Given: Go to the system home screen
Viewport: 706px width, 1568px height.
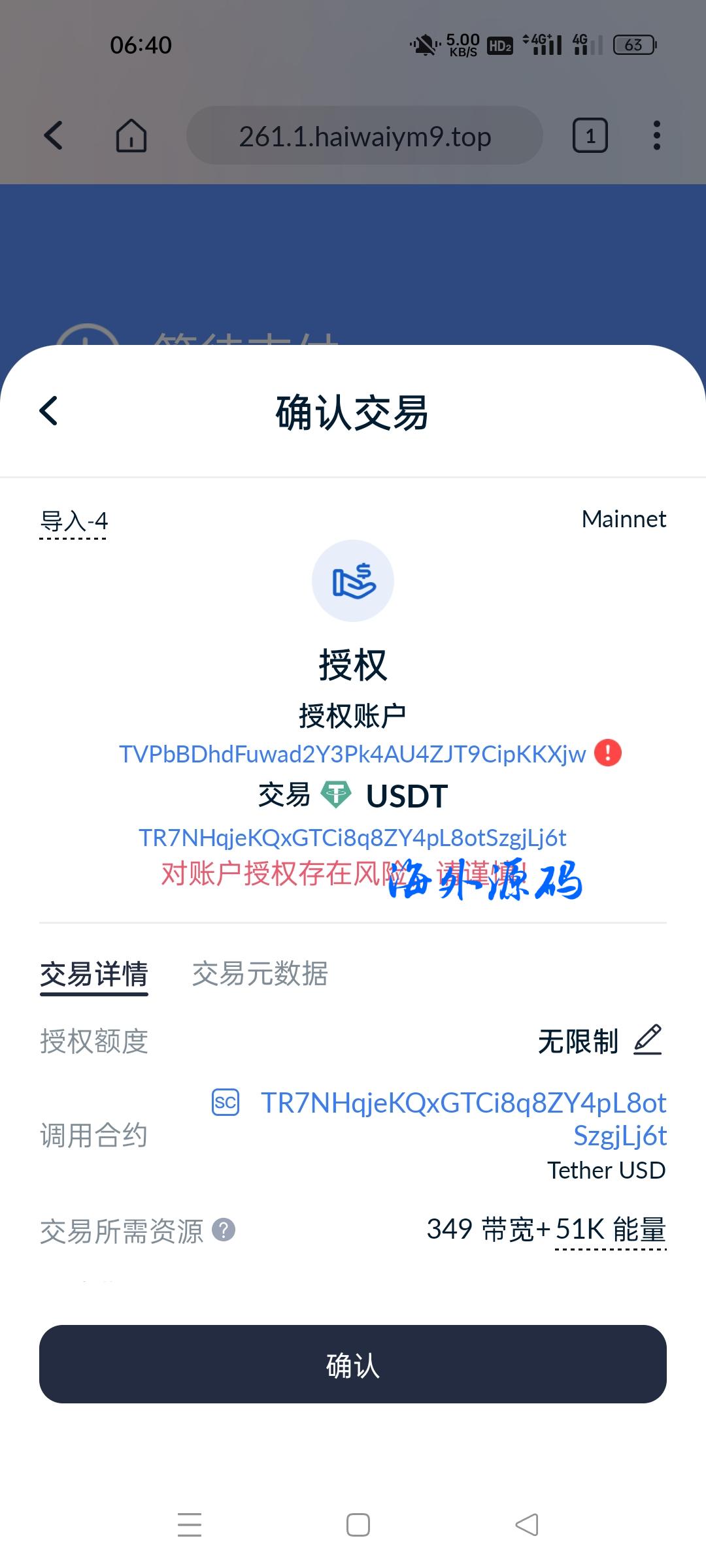Looking at the screenshot, I should coord(358,1525).
